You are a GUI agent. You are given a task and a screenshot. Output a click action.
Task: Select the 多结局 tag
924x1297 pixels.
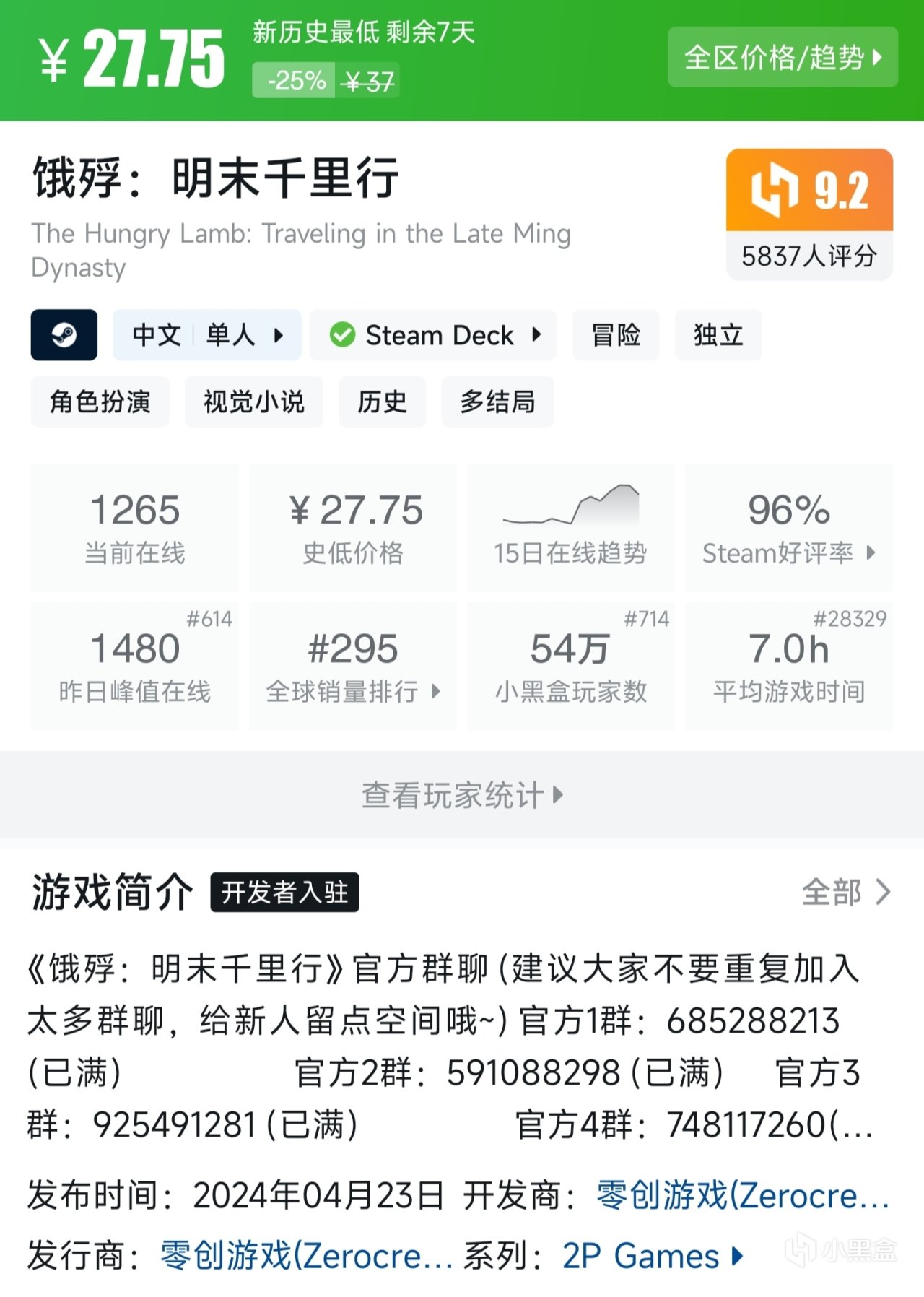tap(497, 402)
